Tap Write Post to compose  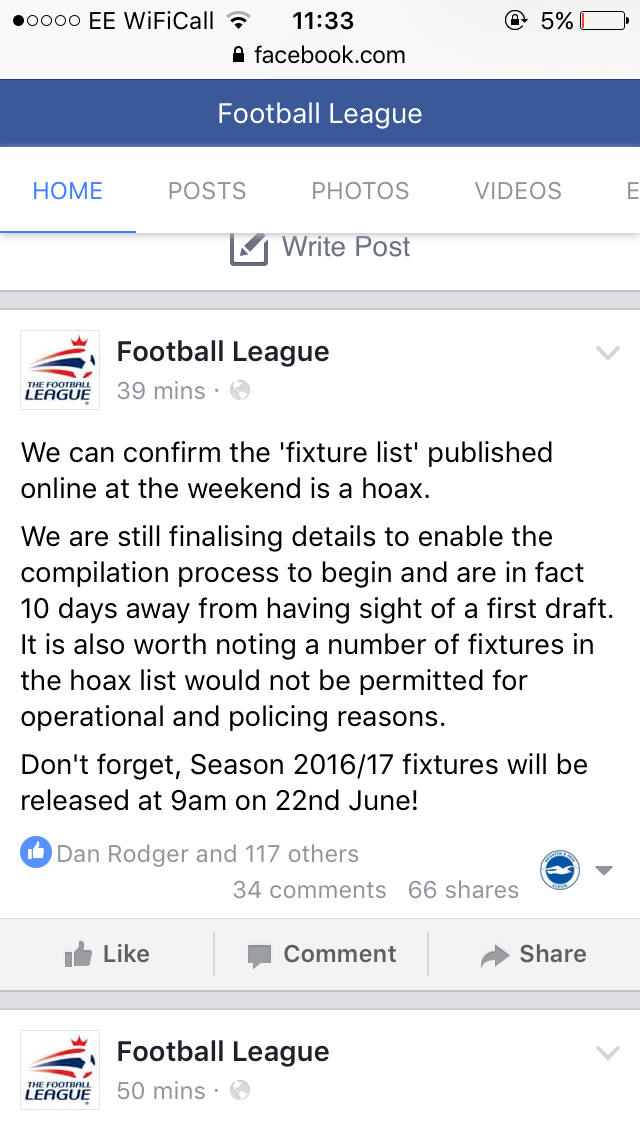pyautogui.click(x=320, y=248)
